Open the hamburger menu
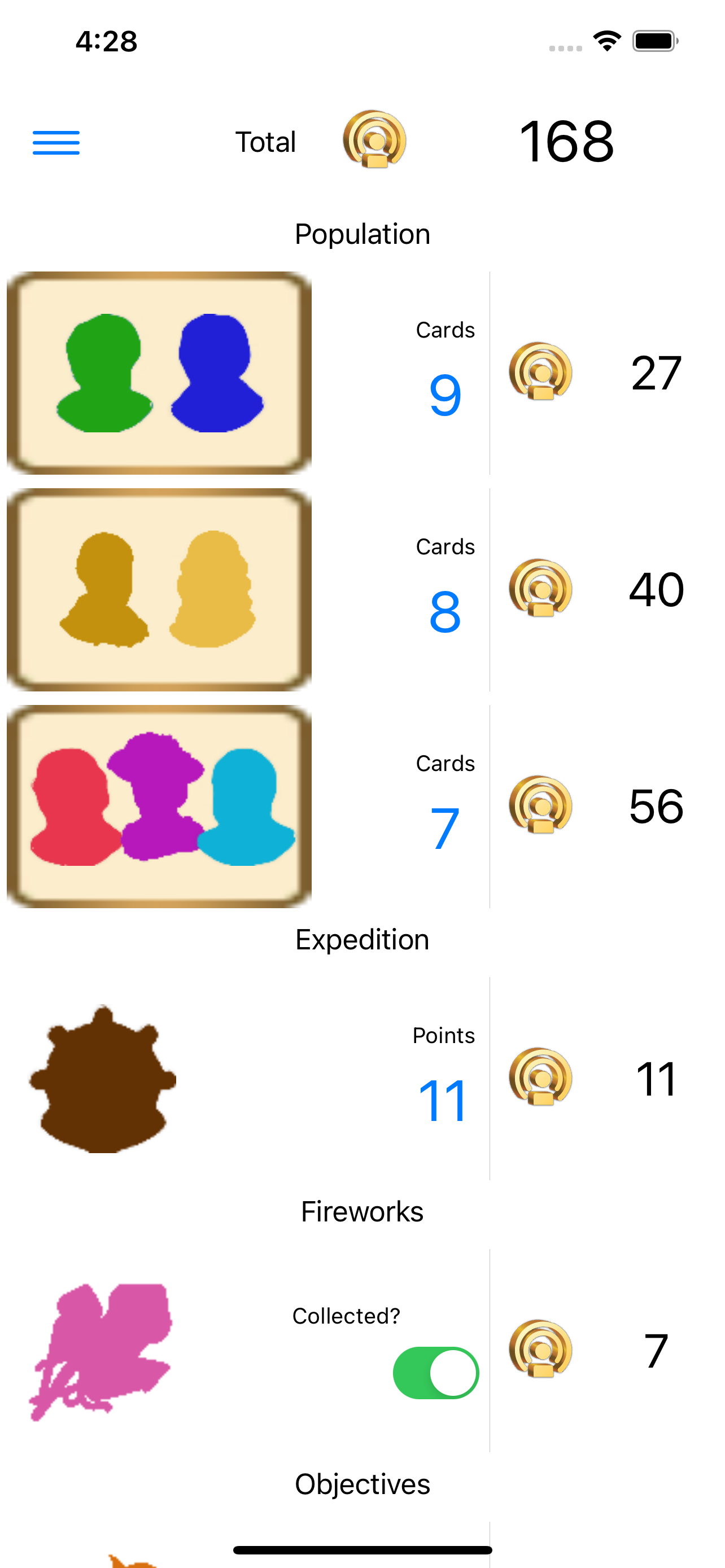Screen dimensions: 725x1568 [56, 142]
